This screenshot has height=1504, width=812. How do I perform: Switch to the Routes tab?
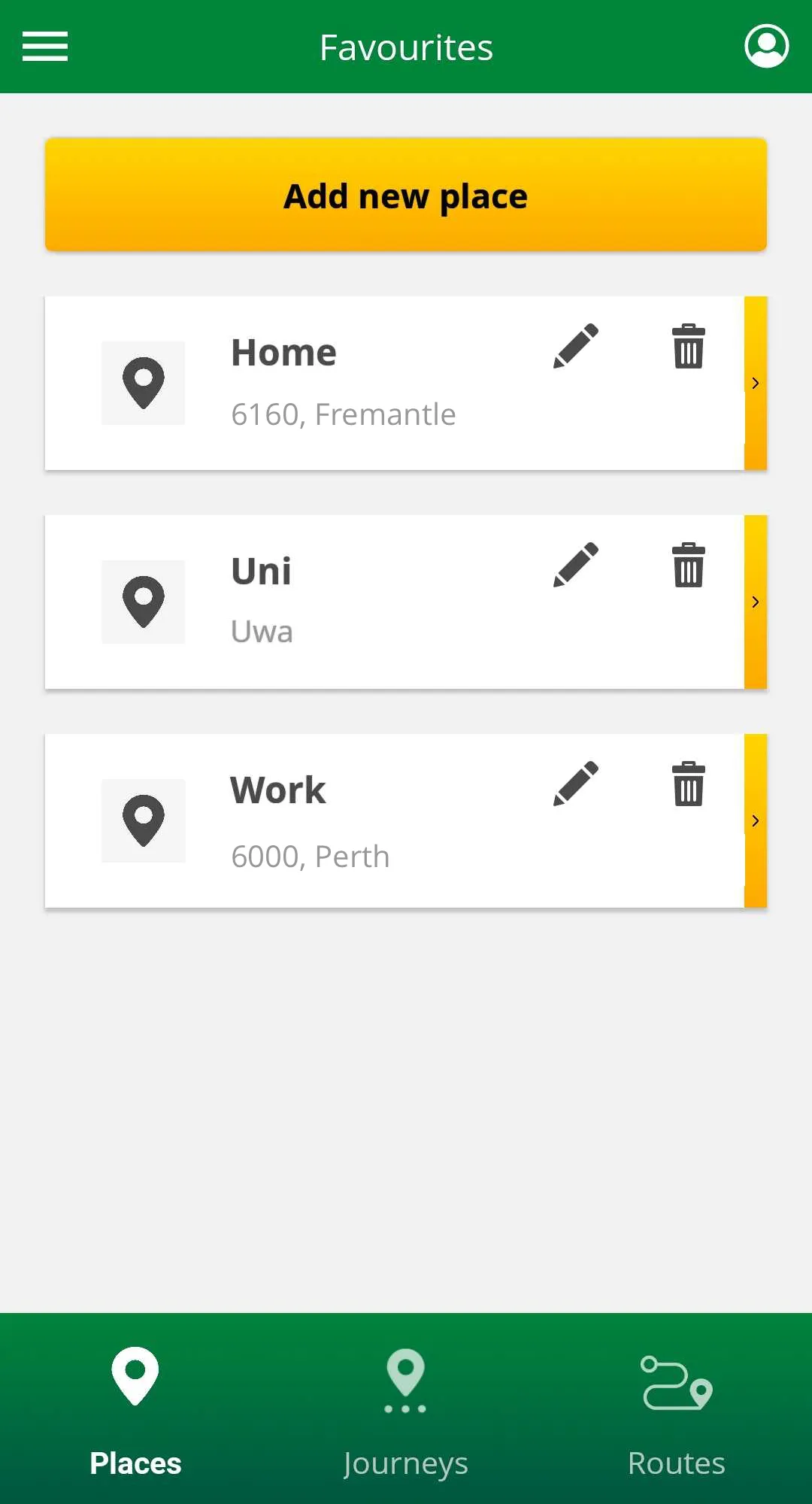676,1410
